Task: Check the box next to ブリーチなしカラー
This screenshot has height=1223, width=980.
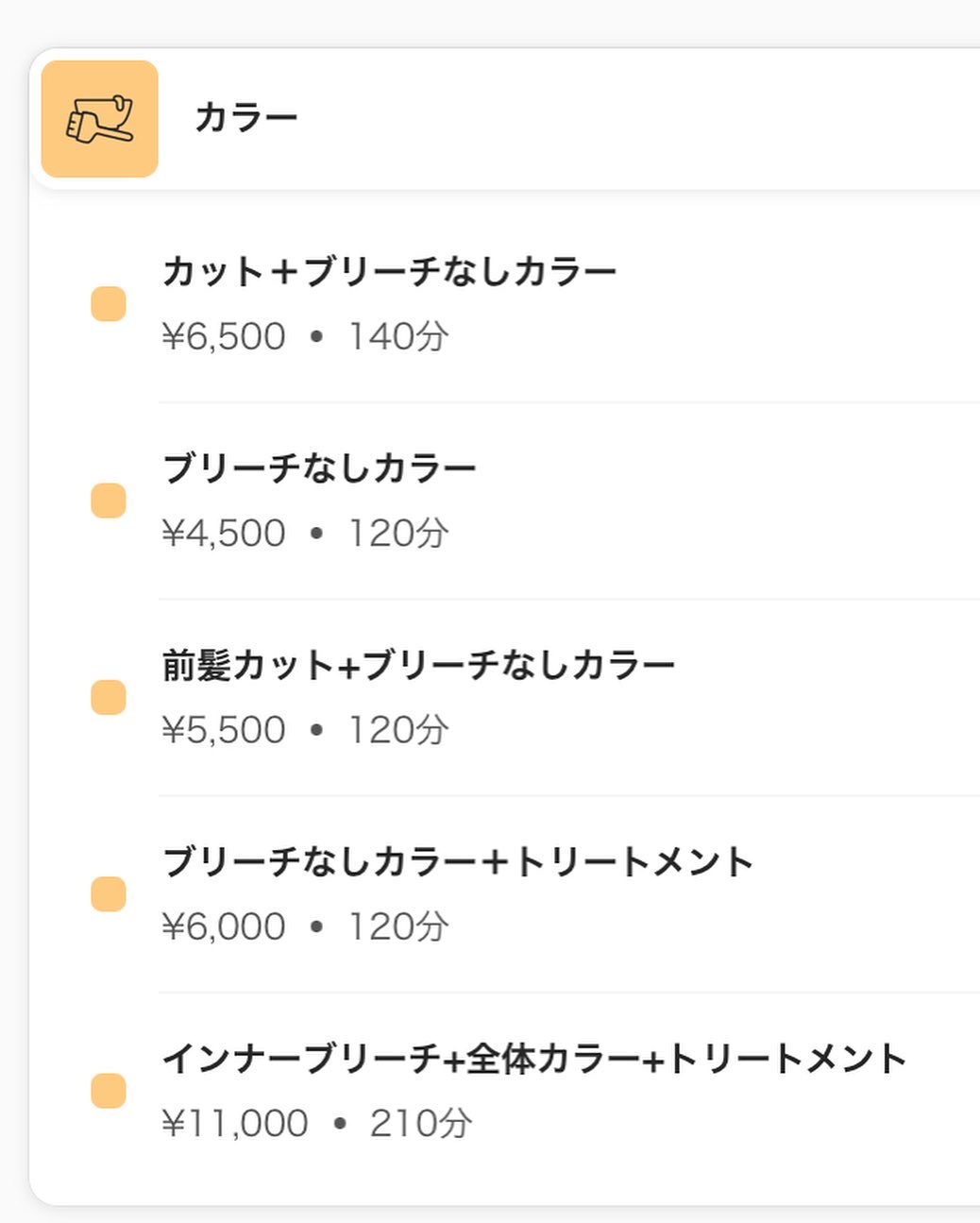Action: click(x=109, y=500)
